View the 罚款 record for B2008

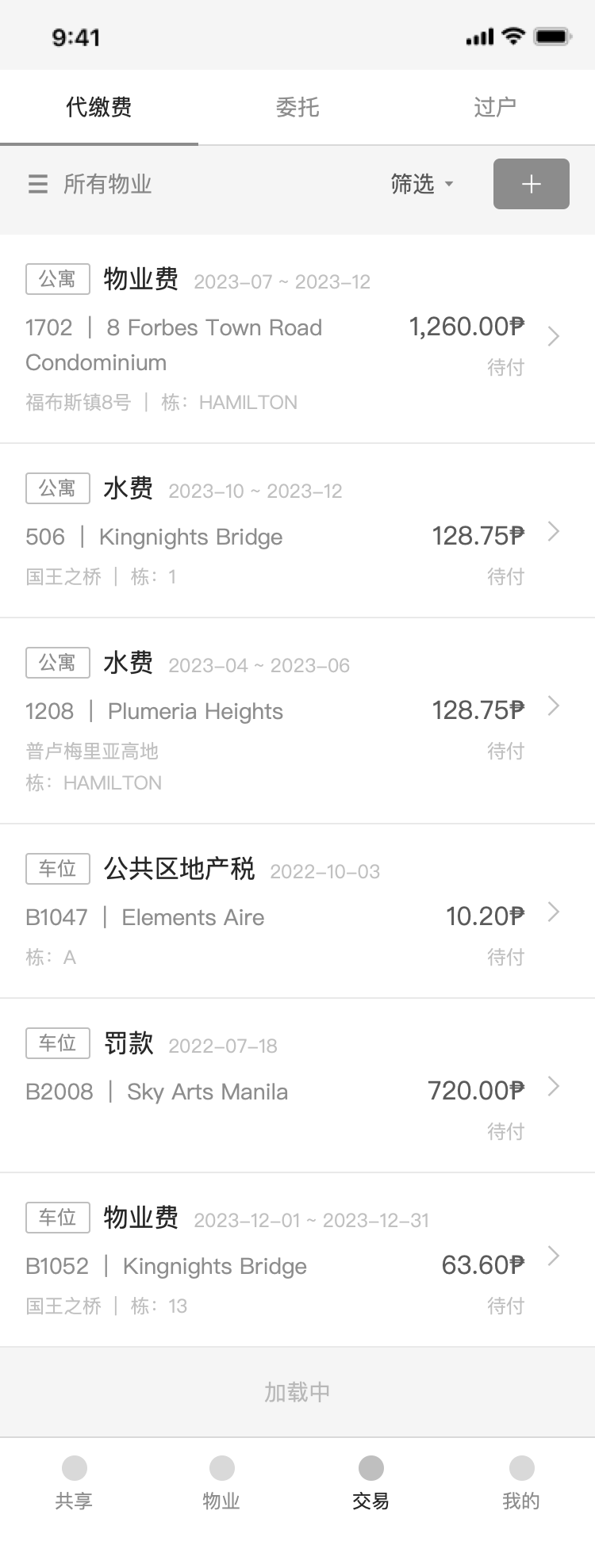[x=297, y=1086]
